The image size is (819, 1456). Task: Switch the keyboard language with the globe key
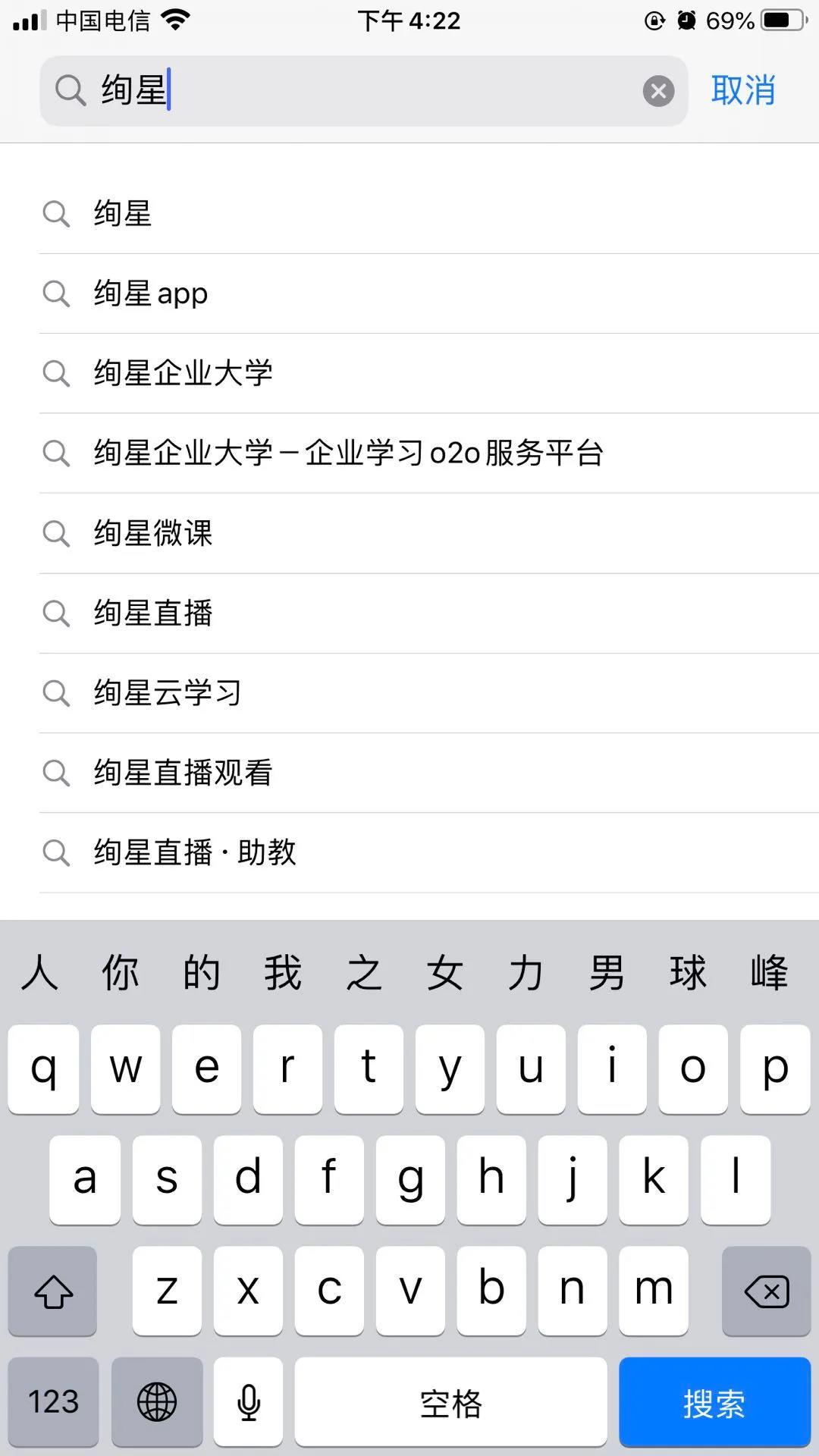[157, 1402]
